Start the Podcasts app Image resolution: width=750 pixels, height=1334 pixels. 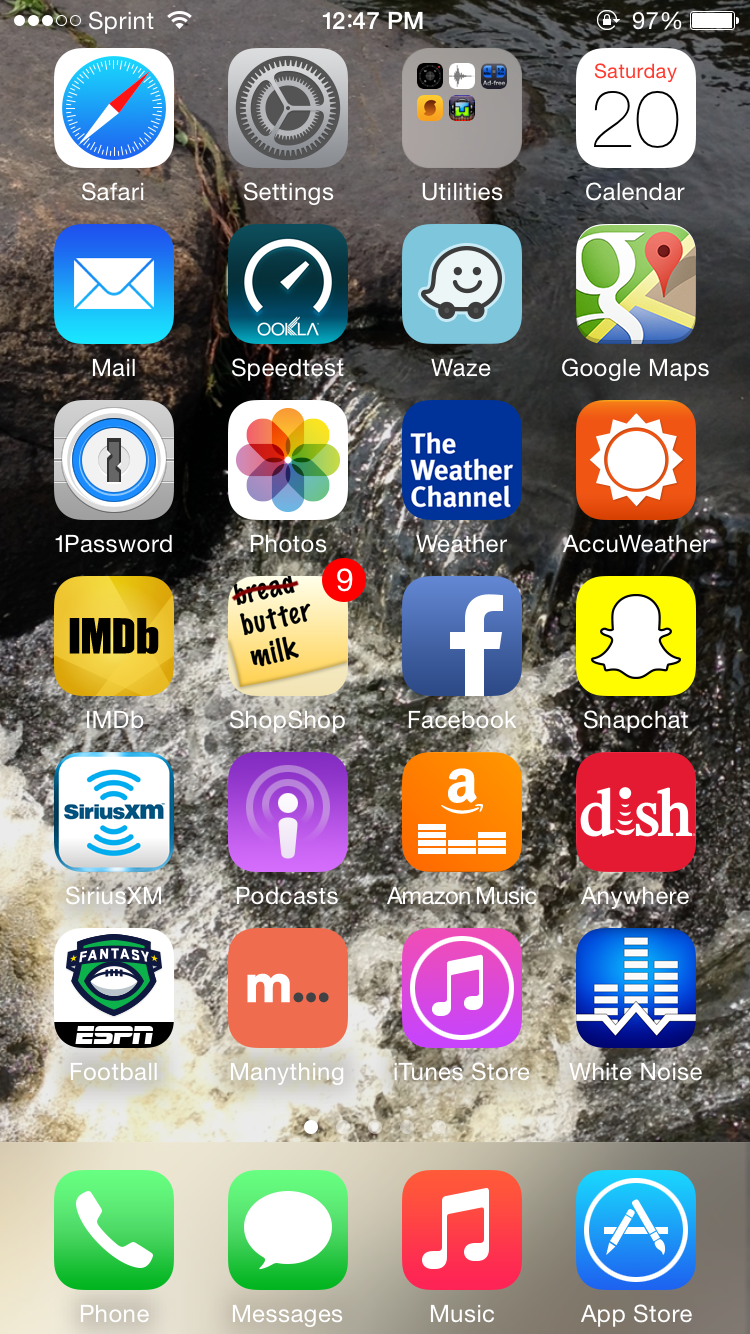click(x=288, y=812)
